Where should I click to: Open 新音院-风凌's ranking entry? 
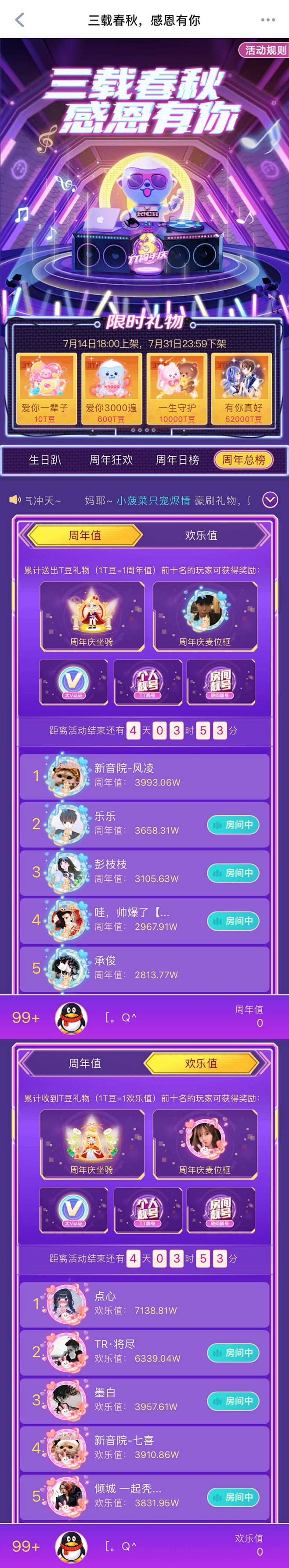[x=144, y=776]
